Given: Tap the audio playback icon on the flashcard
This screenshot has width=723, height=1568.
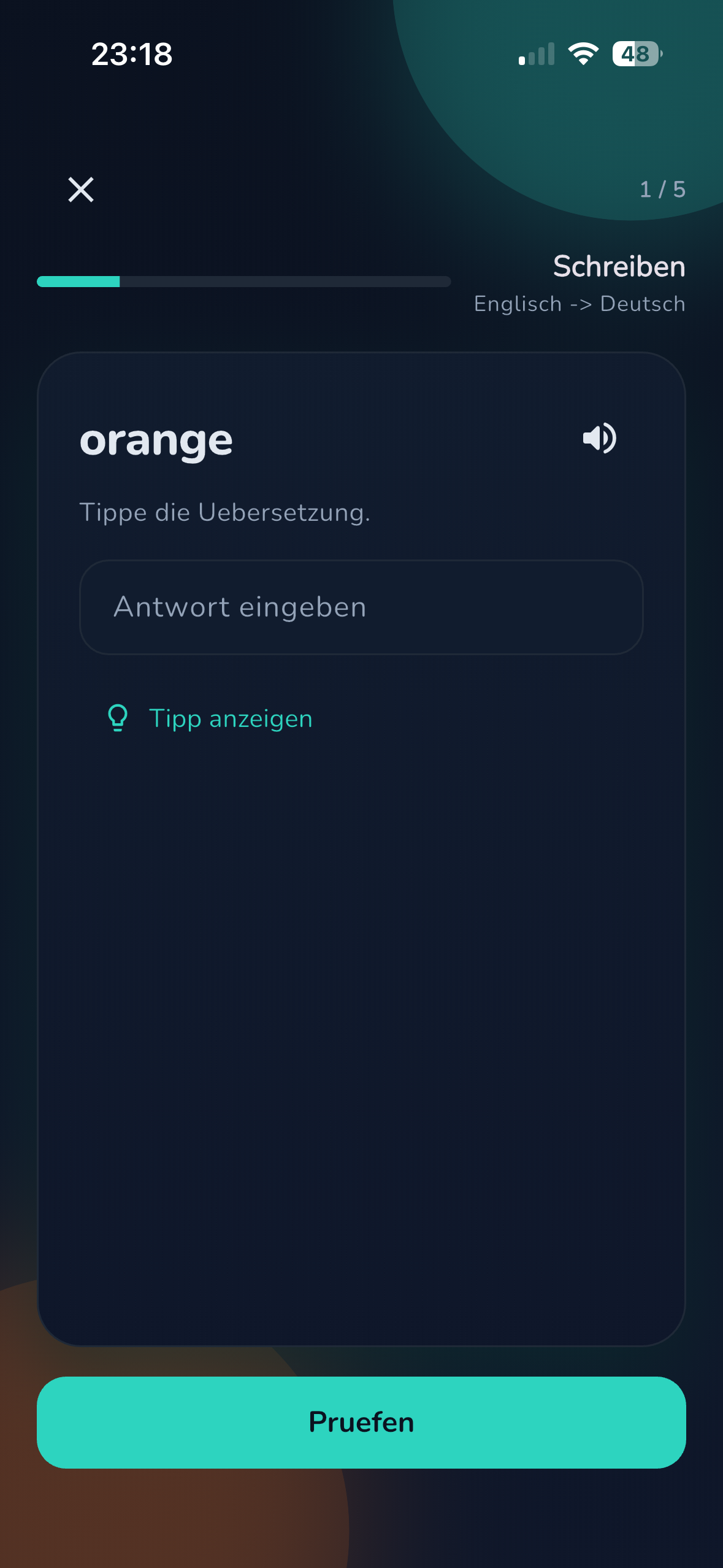Looking at the screenshot, I should (599, 438).
